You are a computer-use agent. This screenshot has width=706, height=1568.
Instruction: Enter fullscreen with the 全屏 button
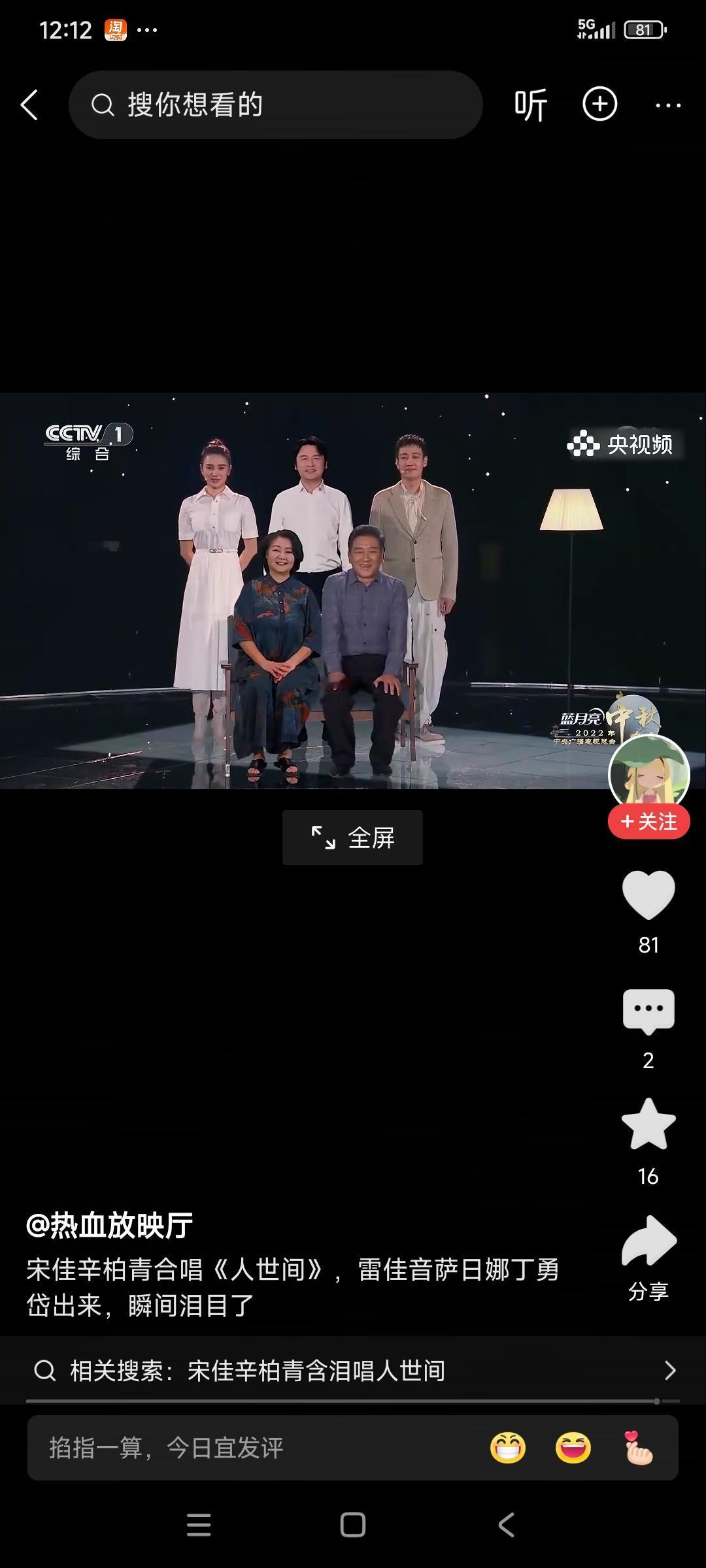click(x=352, y=838)
